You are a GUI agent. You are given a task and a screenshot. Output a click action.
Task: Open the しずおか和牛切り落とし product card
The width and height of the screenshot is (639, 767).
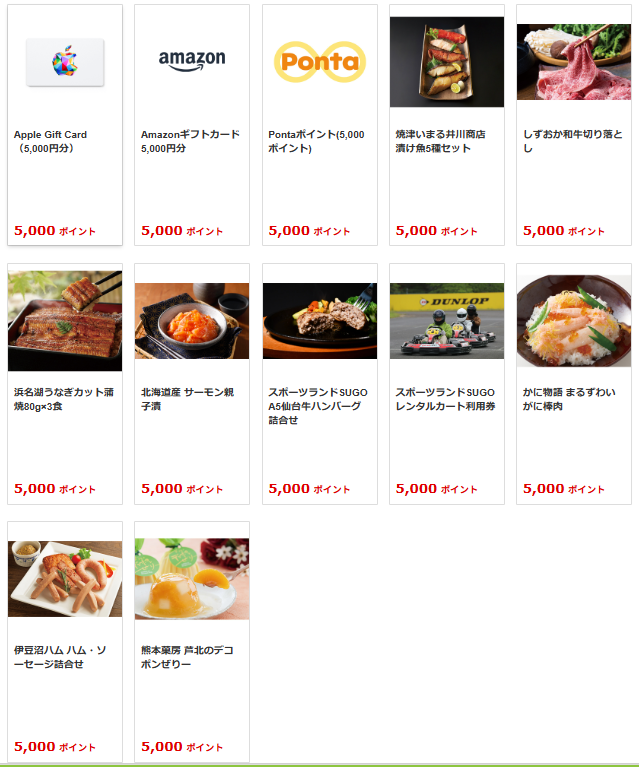(574, 124)
